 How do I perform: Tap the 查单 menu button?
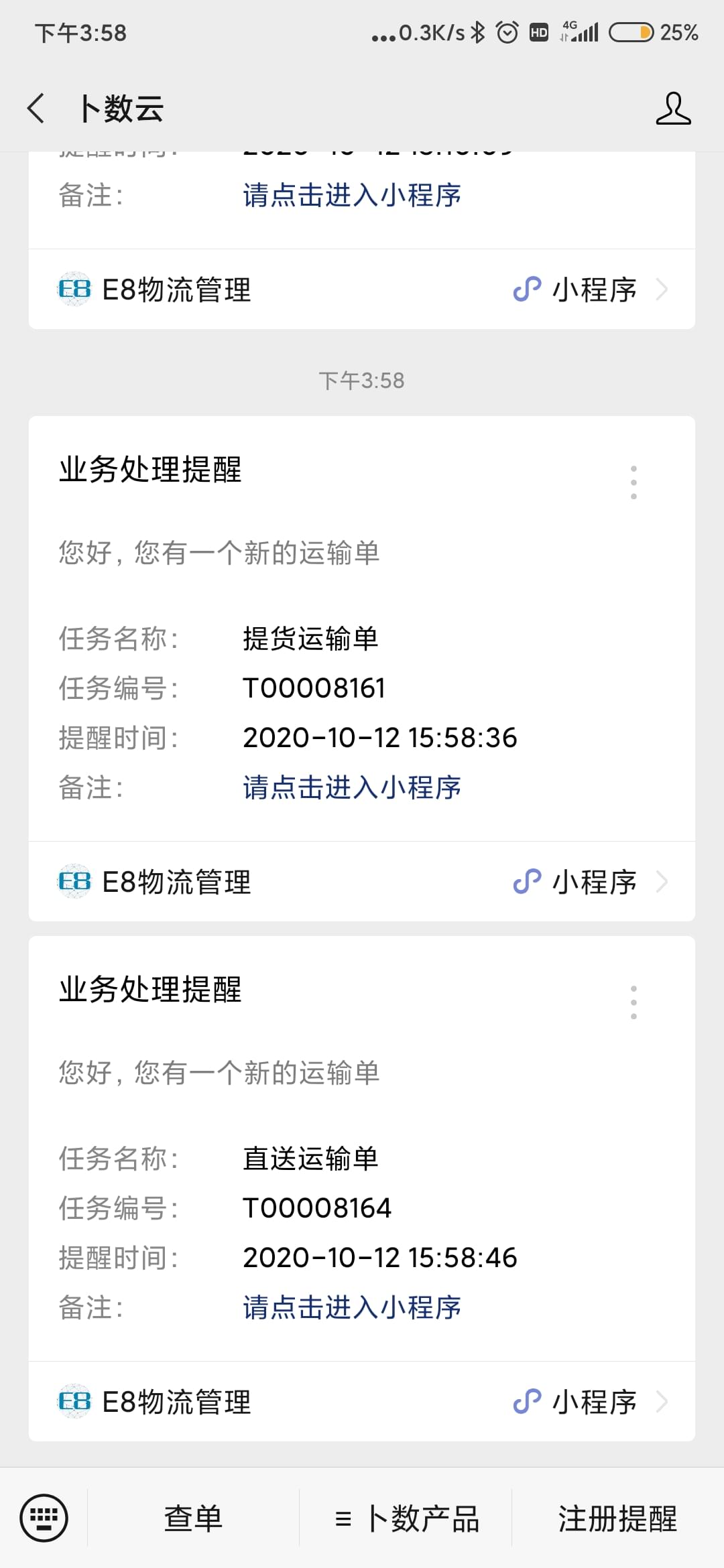click(x=193, y=1518)
